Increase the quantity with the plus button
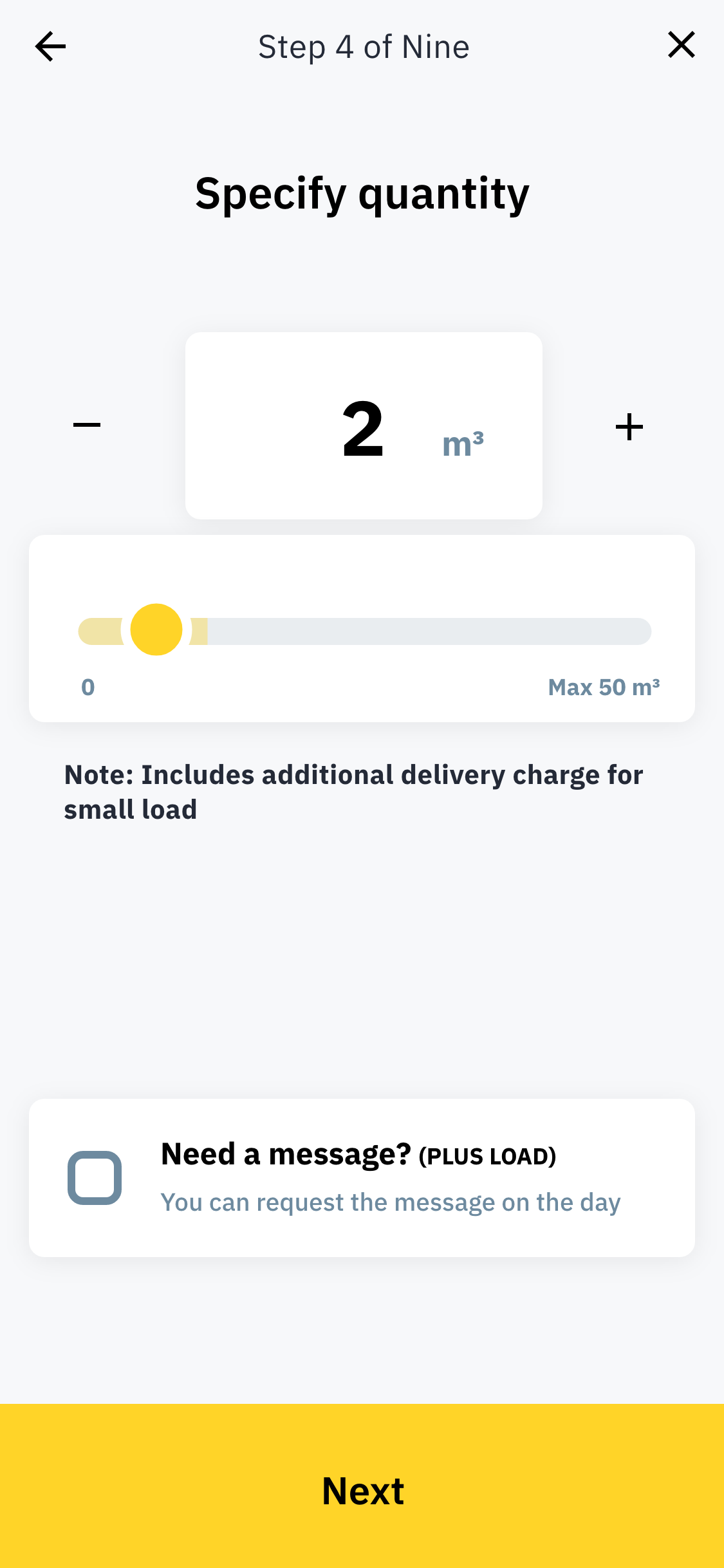This screenshot has width=724, height=1568. coord(629,427)
